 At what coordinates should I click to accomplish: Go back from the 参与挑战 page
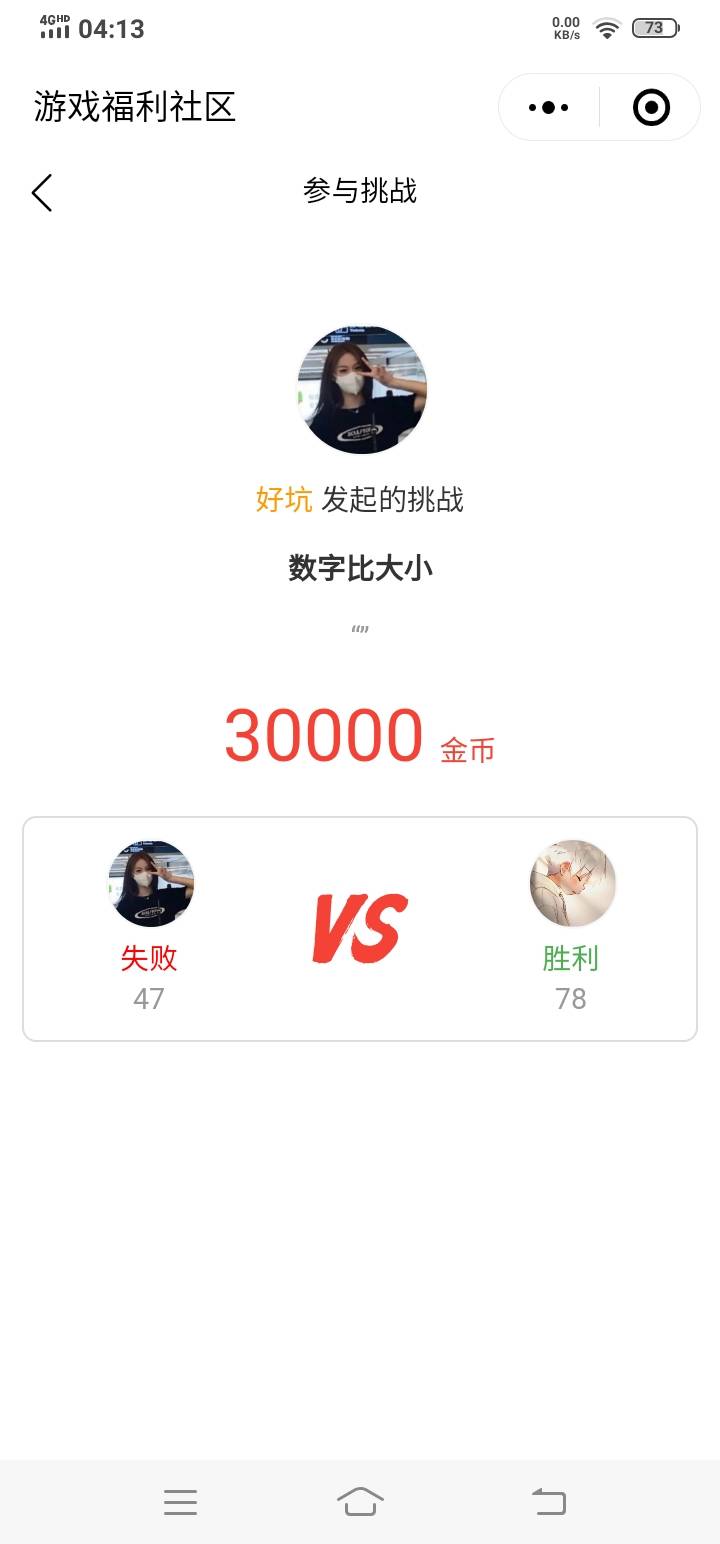click(x=42, y=192)
